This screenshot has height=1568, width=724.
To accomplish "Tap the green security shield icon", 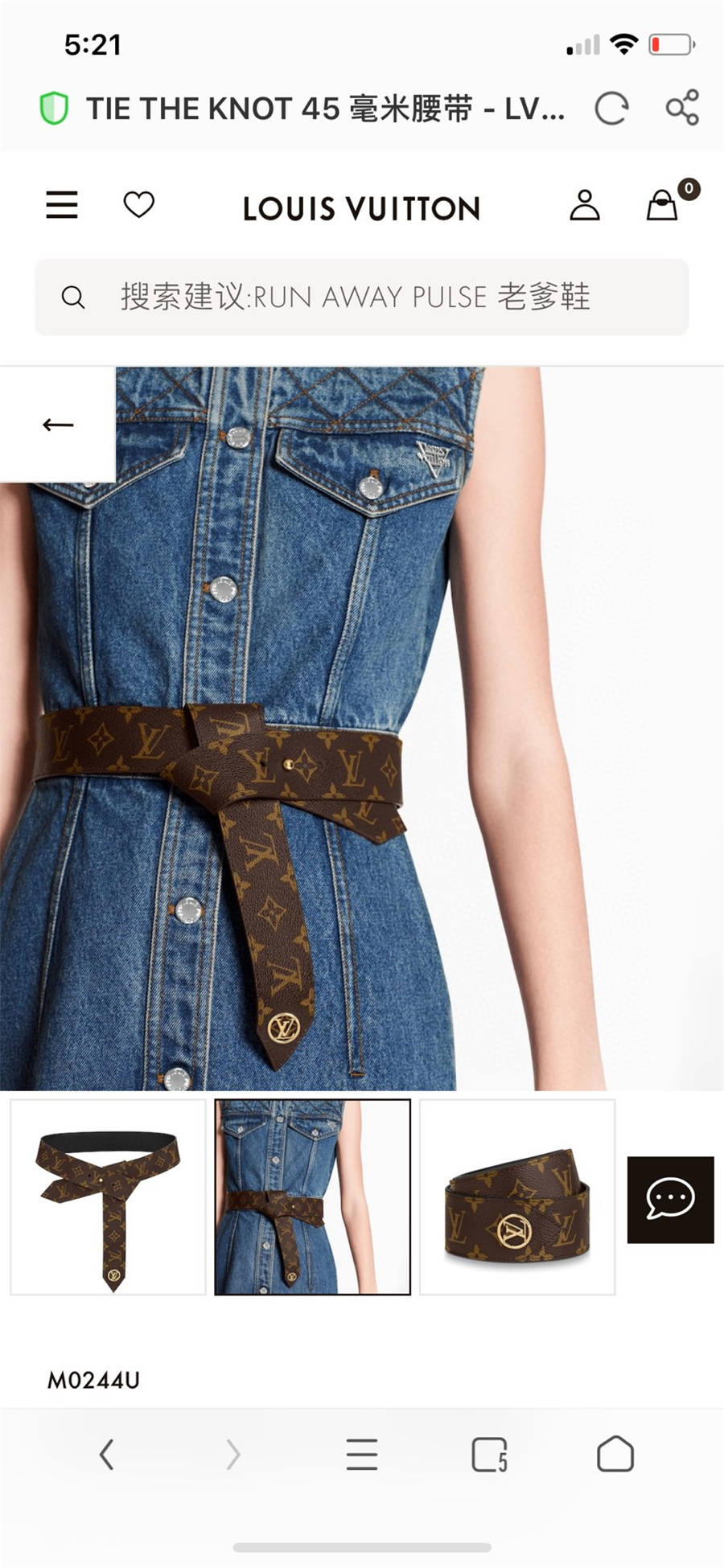I will pos(54,109).
